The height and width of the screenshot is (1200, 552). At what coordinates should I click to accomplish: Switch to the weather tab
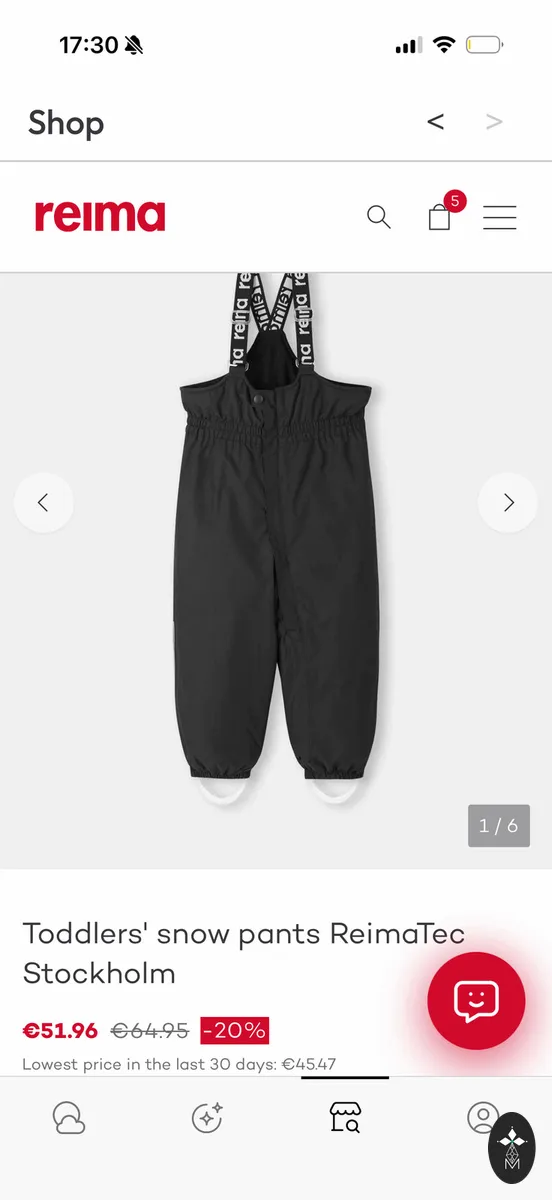coord(69,1117)
